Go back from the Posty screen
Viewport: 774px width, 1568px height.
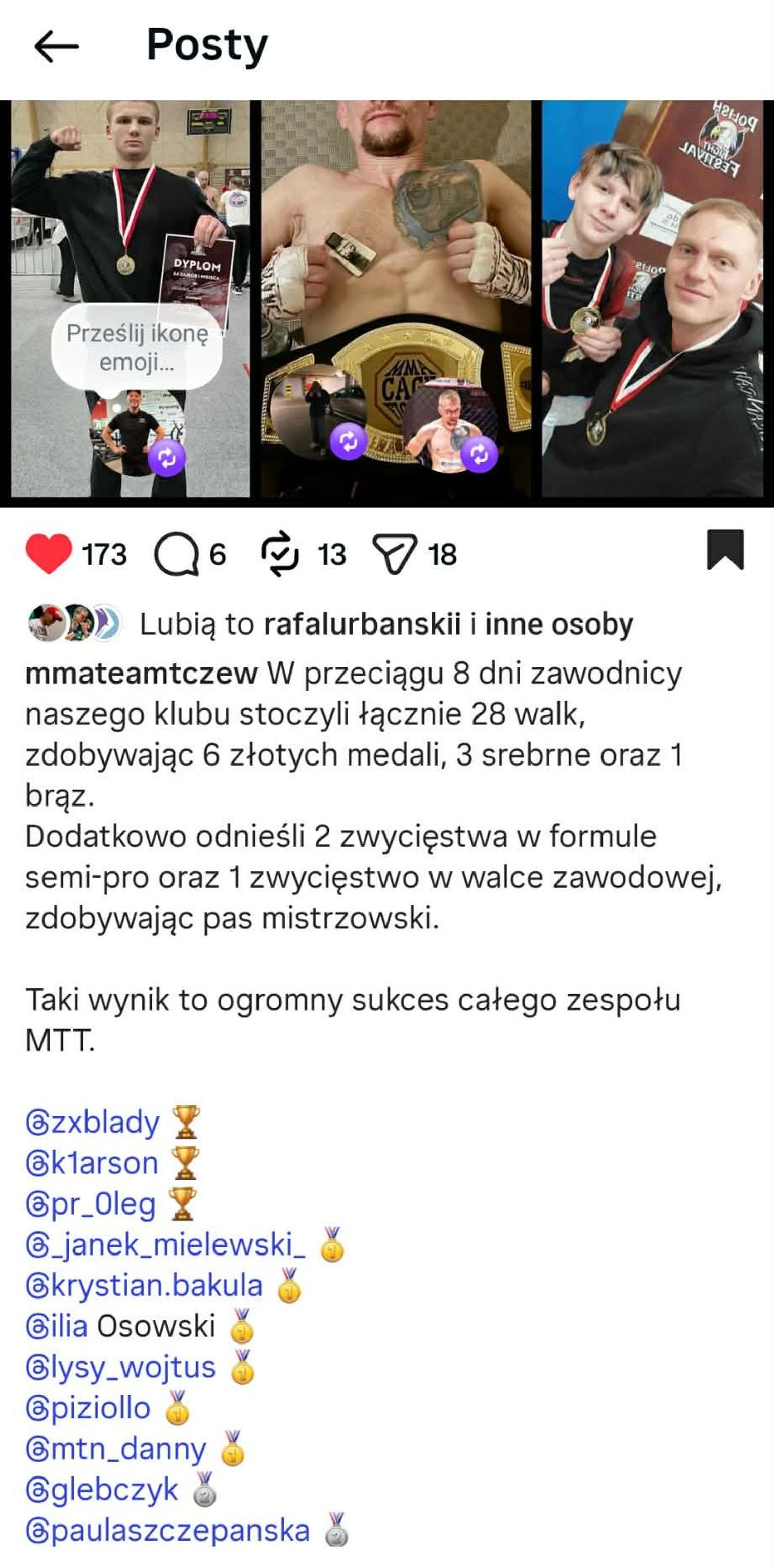(x=56, y=46)
